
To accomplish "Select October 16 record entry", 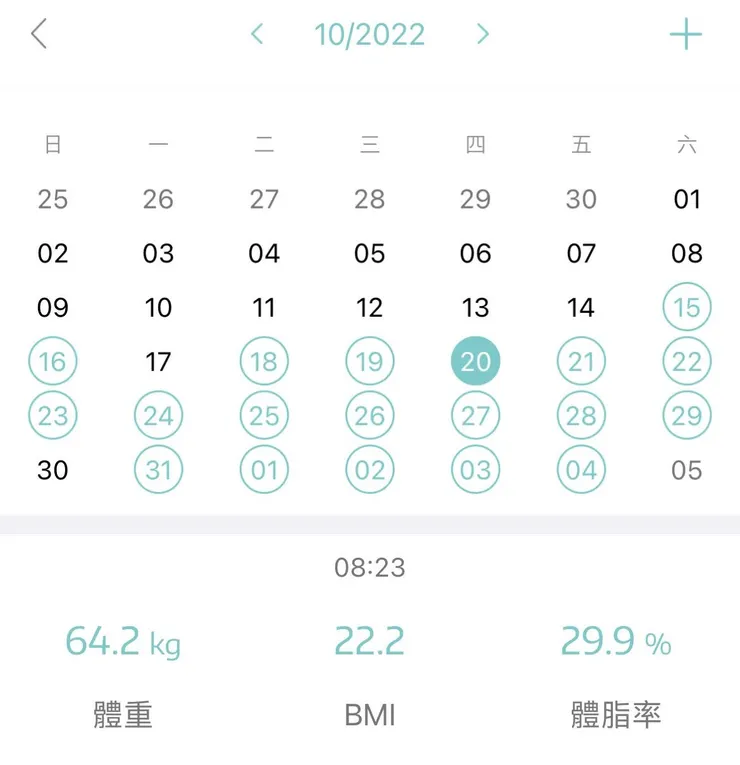I will click(53, 362).
